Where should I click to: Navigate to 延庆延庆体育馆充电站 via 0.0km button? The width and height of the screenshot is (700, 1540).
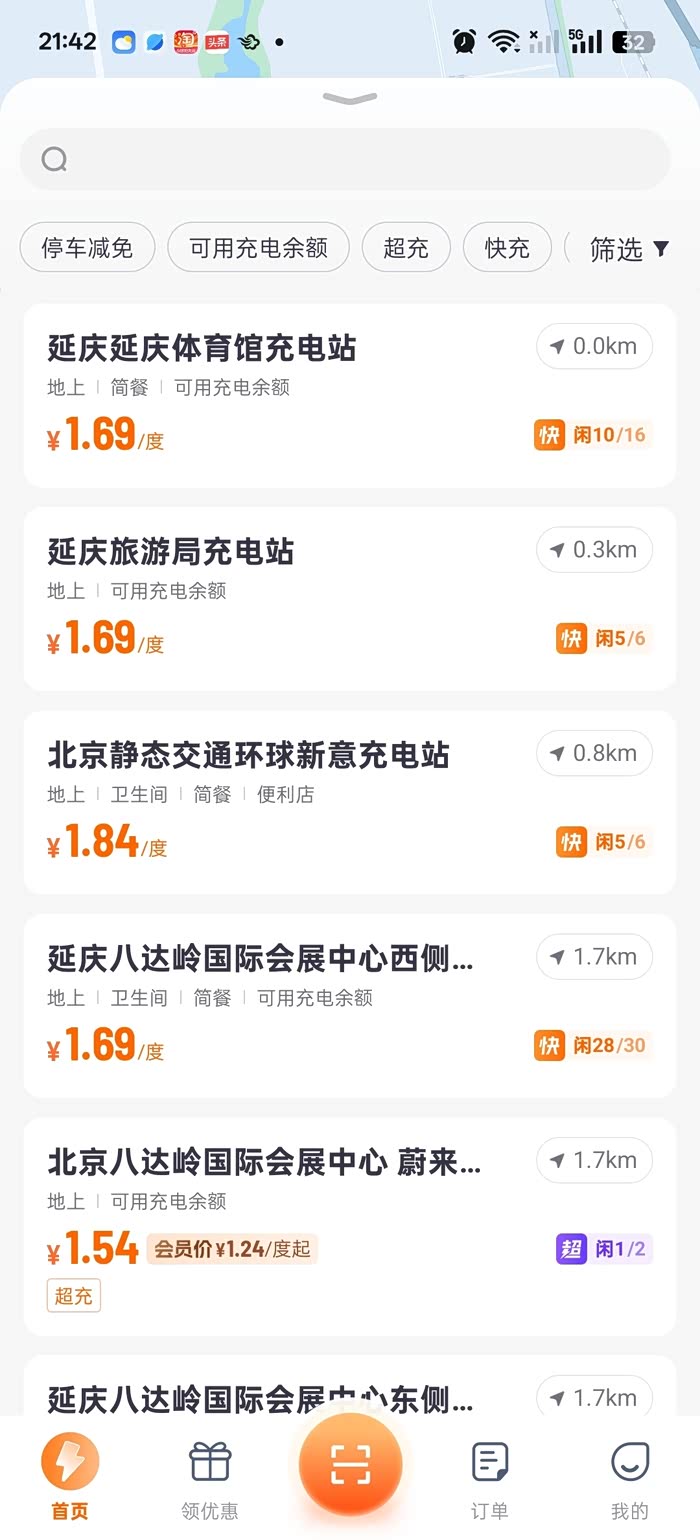(594, 347)
